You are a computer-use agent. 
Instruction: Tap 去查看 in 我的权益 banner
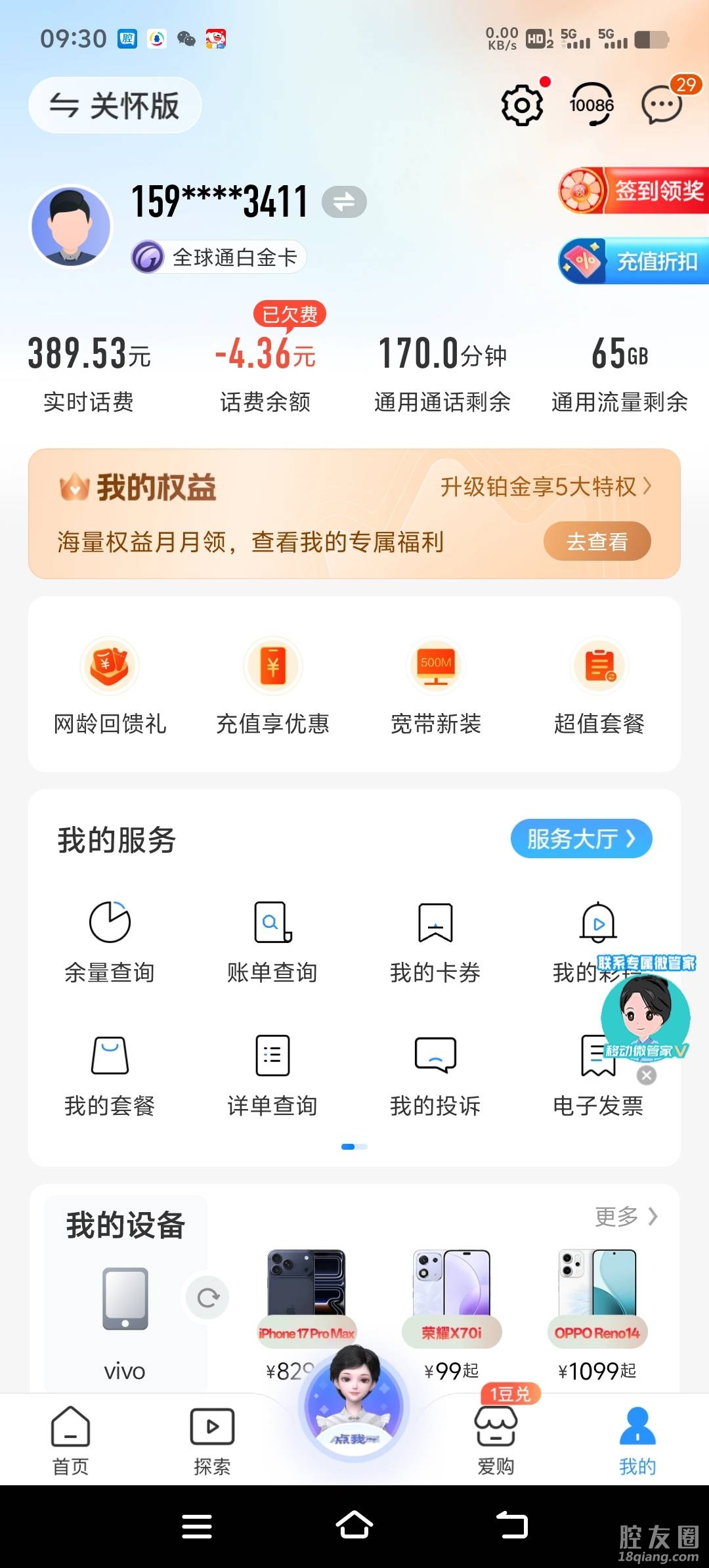click(597, 542)
